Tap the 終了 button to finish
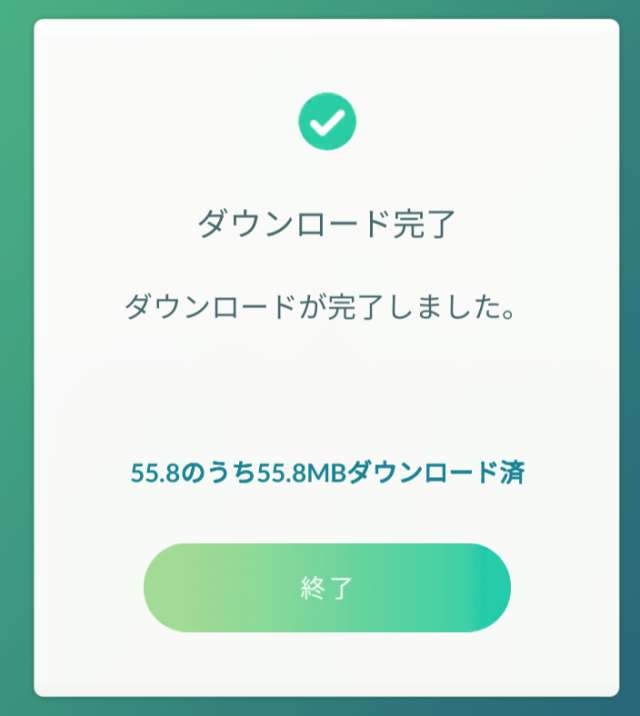Viewport: 640px width, 716px height. 327,588
